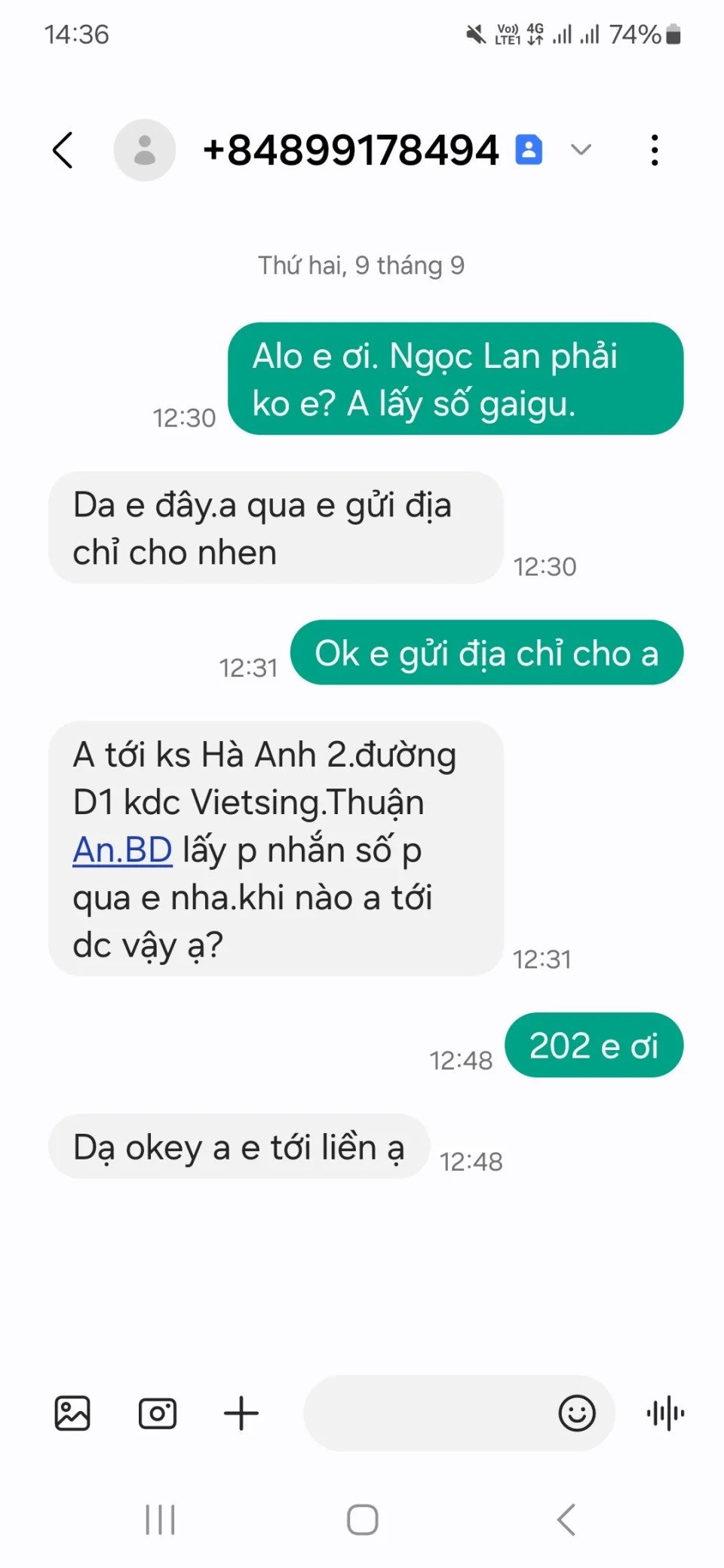The width and height of the screenshot is (724, 1568).
Task: Open recent apps from navigation bar
Action: tap(160, 1520)
